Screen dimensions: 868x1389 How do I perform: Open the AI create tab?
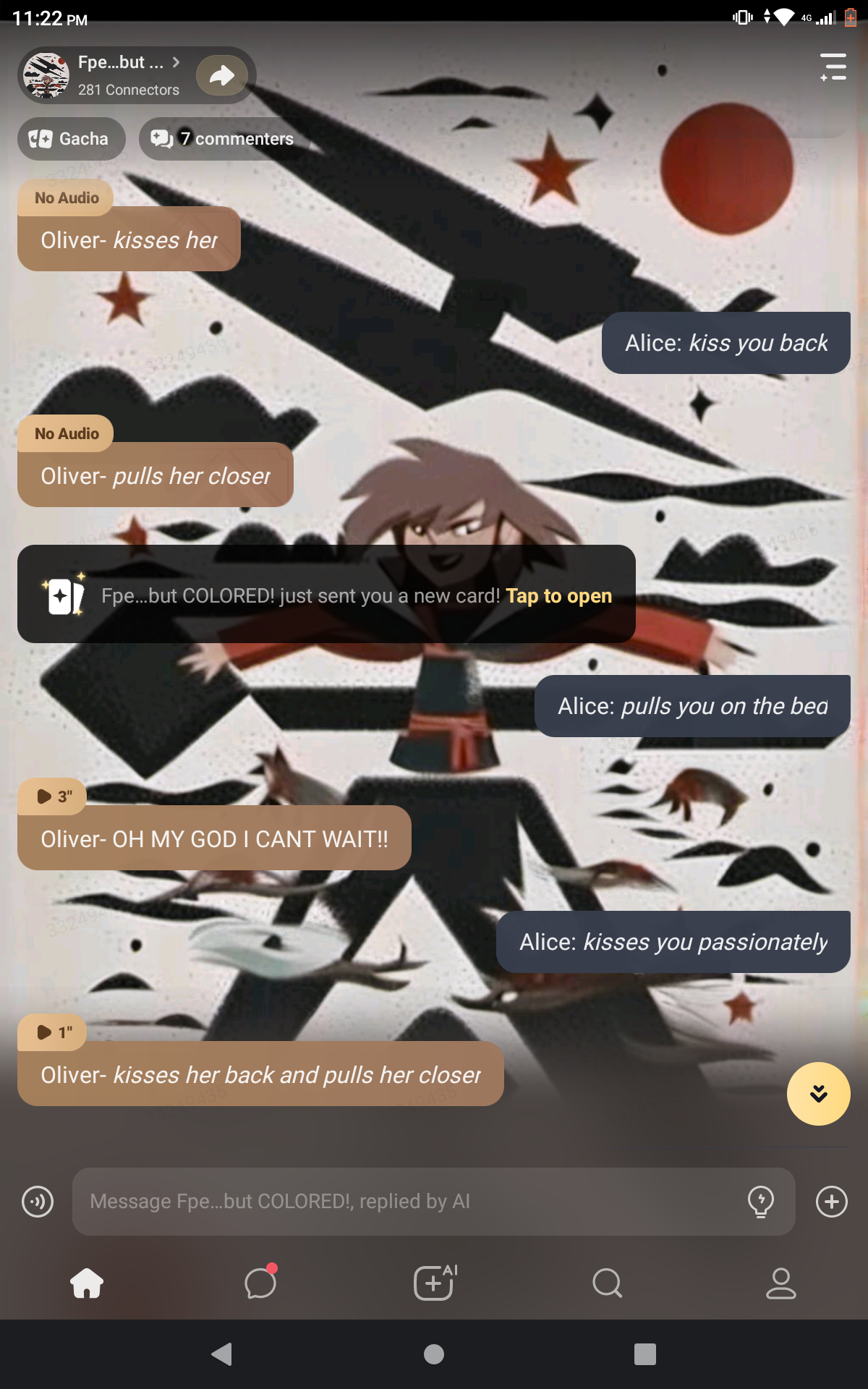click(434, 1283)
